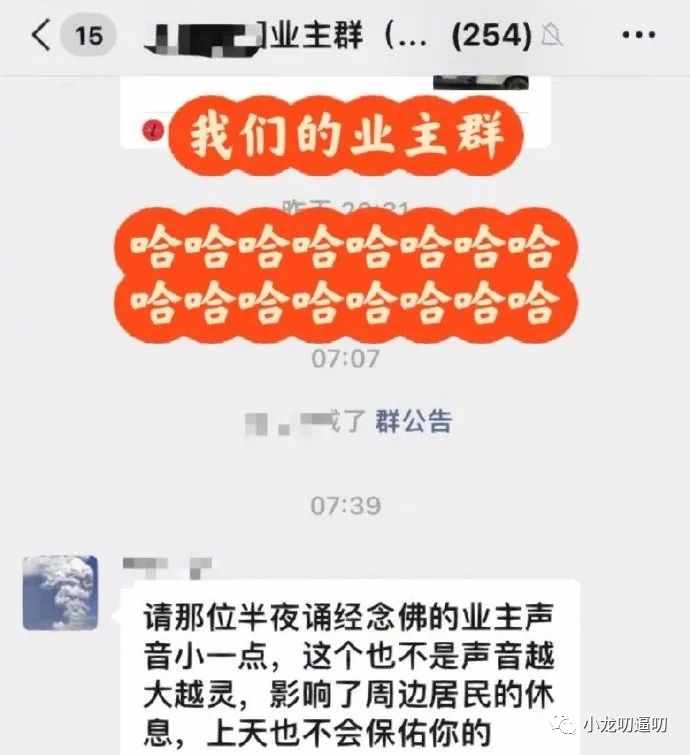Open the 群公告 group notice link

pyautogui.click(x=413, y=421)
